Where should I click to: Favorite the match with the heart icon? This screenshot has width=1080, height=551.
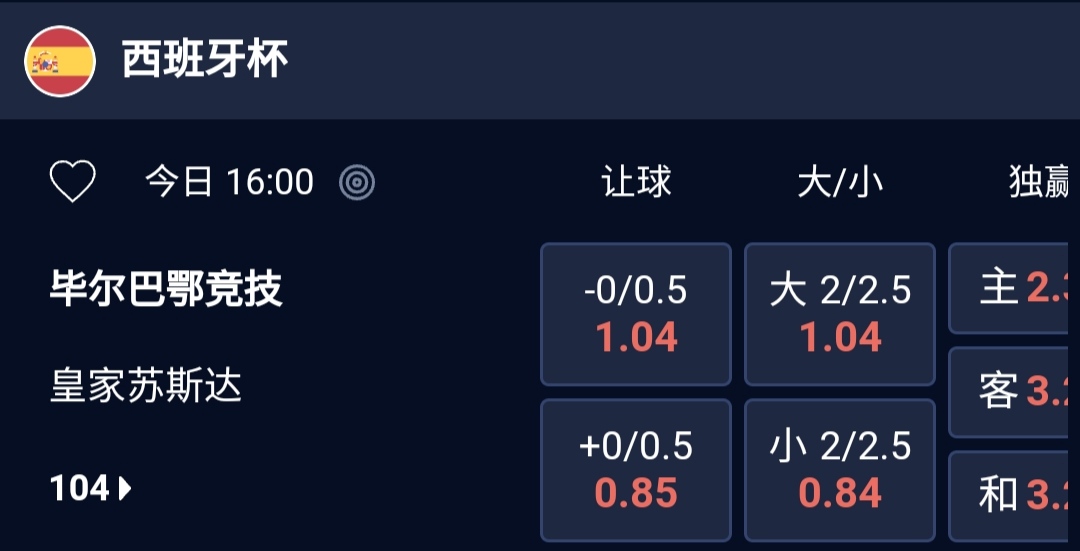pos(72,182)
